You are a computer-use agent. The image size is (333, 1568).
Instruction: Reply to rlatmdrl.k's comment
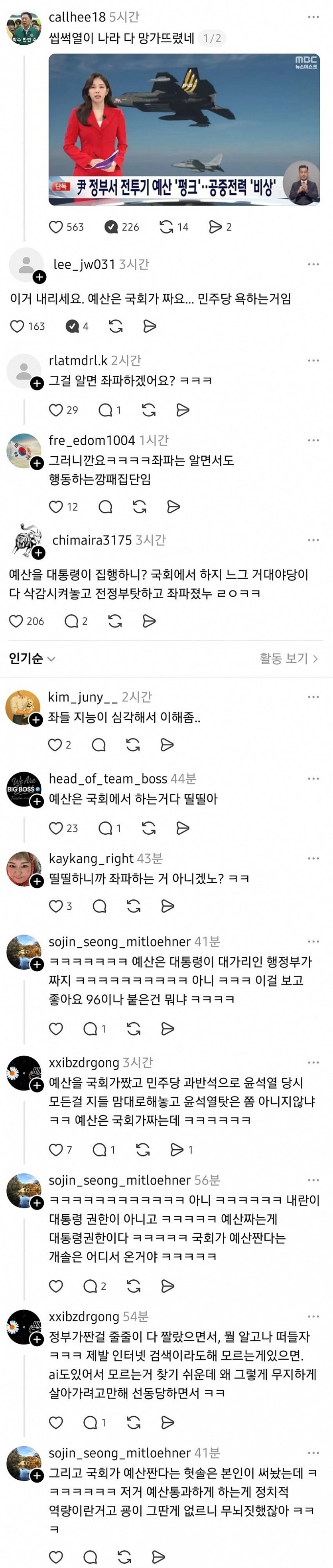coord(106,410)
